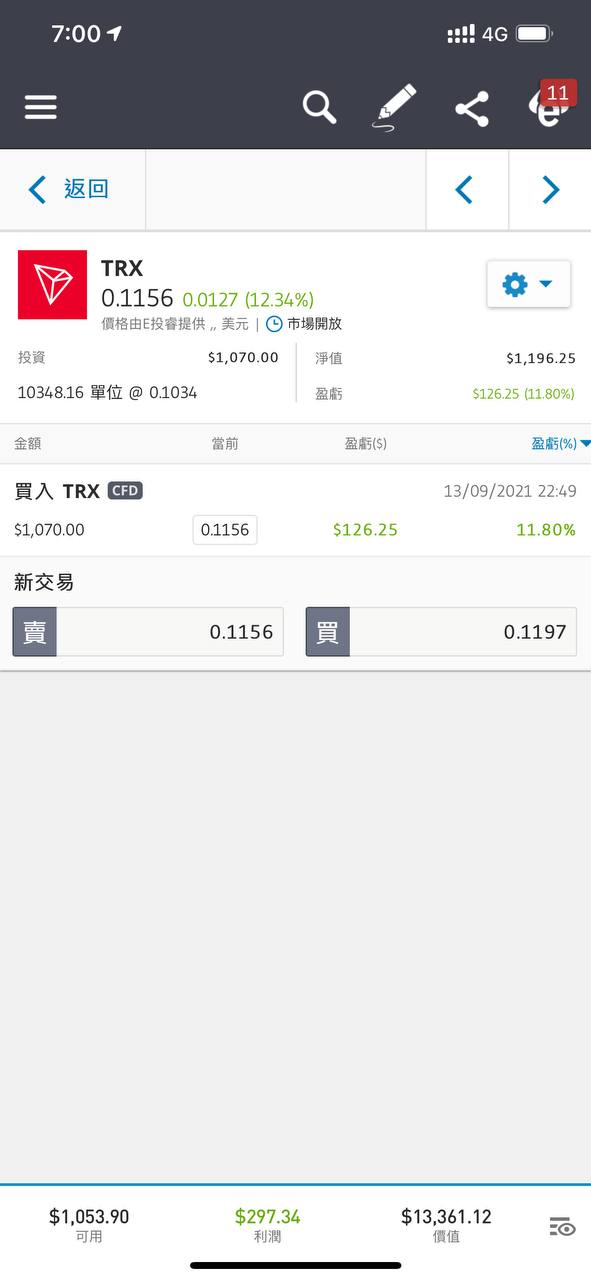Toggle the eye list view icon
The width and height of the screenshot is (591, 1280).
pyautogui.click(x=562, y=1227)
